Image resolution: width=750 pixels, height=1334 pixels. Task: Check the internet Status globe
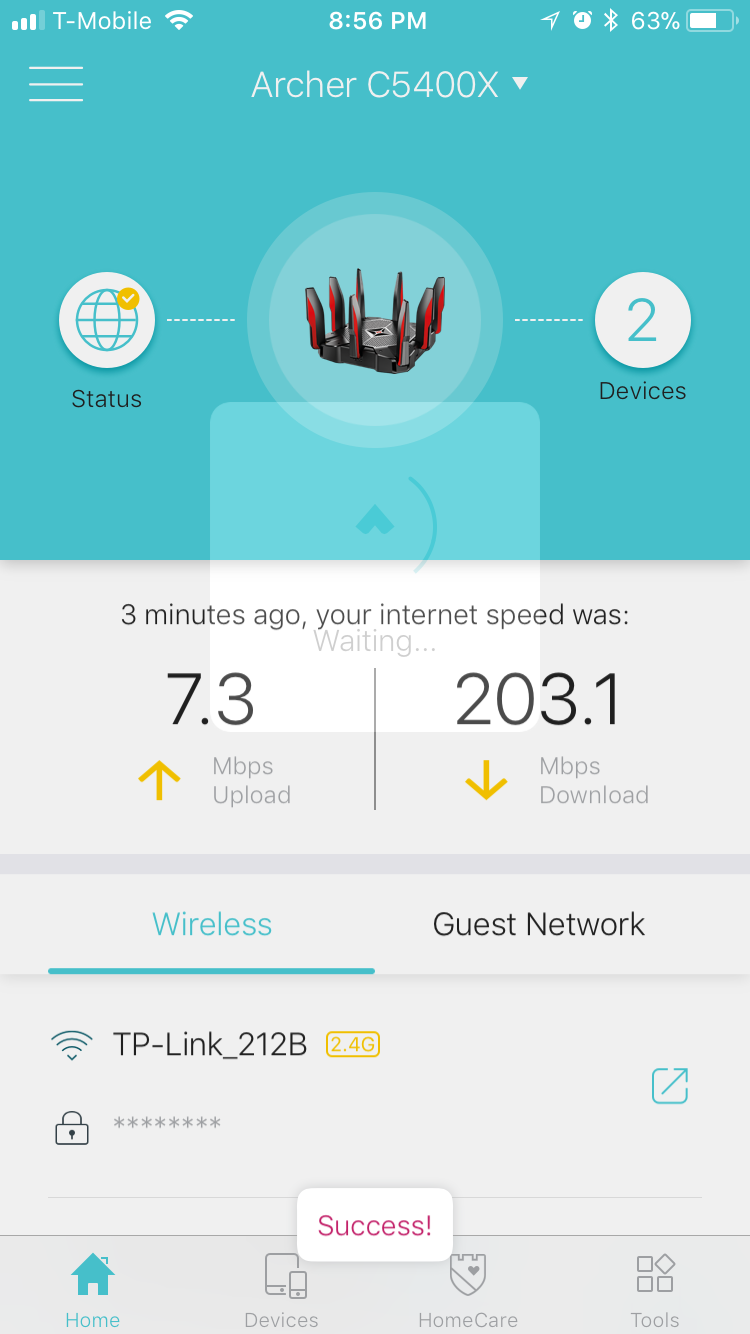coord(107,322)
